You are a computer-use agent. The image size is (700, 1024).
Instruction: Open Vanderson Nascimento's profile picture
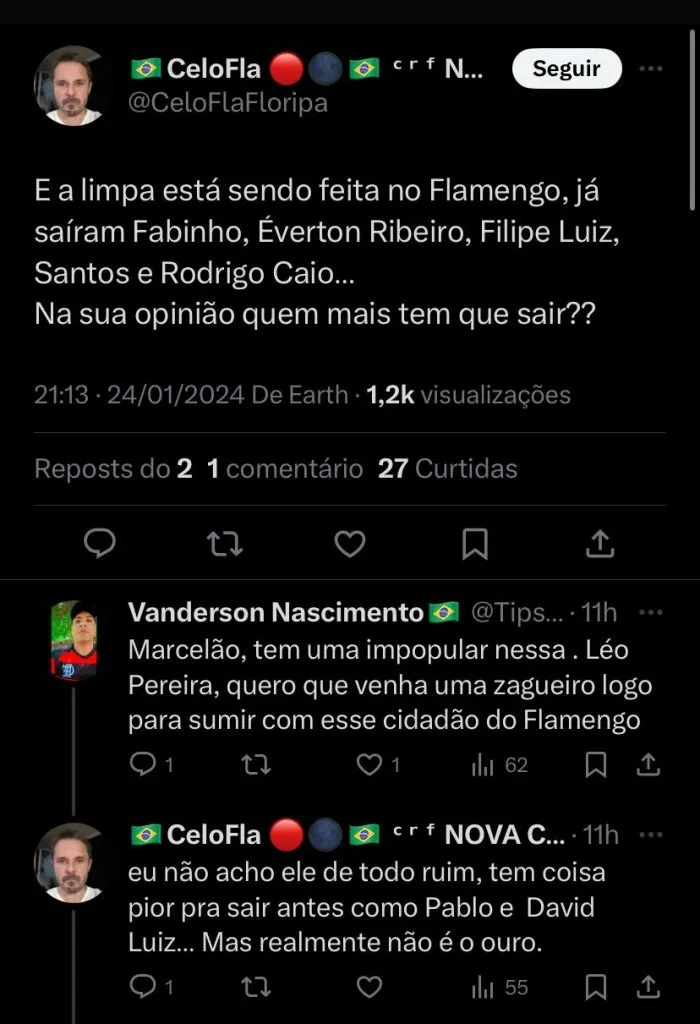[x=75, y=641]
